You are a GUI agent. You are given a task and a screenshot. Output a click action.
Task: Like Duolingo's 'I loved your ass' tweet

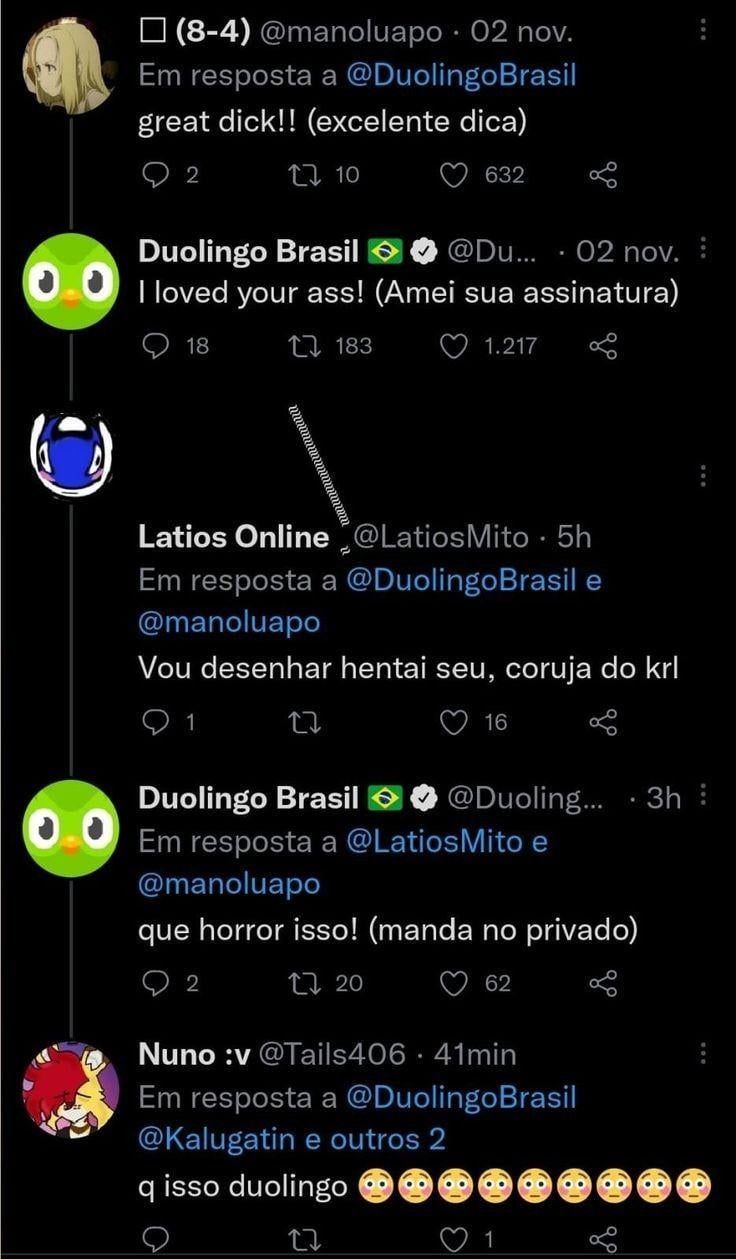tap(454, 347)
